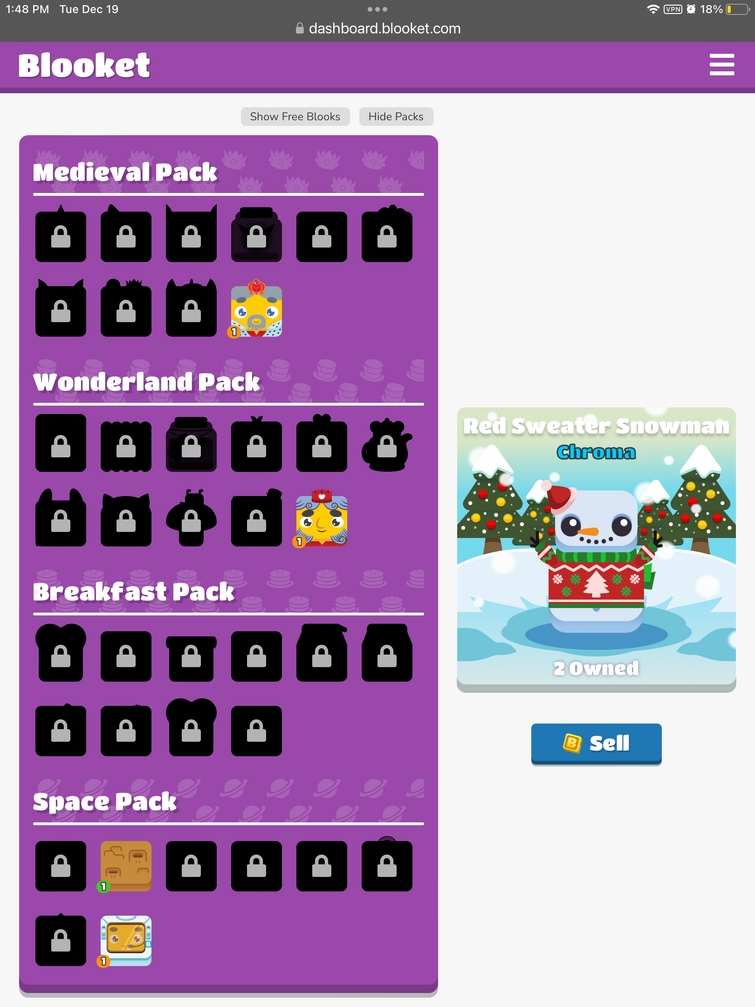755x1007 pixels.
Task: Open the hamburger menu
Action: [x=721, y=65]
